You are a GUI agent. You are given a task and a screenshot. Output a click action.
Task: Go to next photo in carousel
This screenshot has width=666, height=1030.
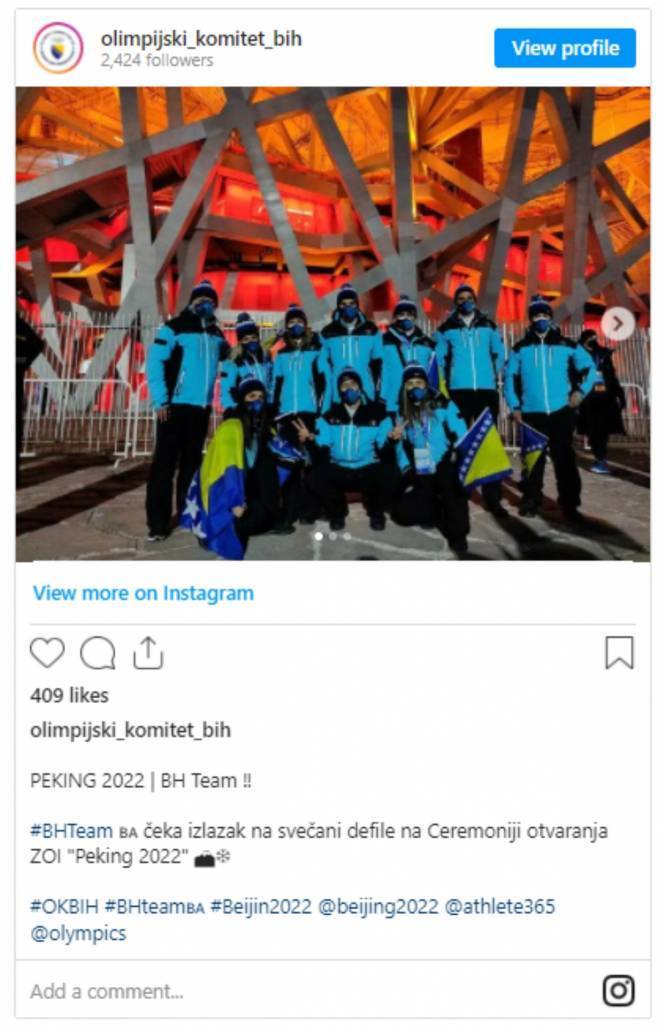pyautogui.click(x=617, y=323)
